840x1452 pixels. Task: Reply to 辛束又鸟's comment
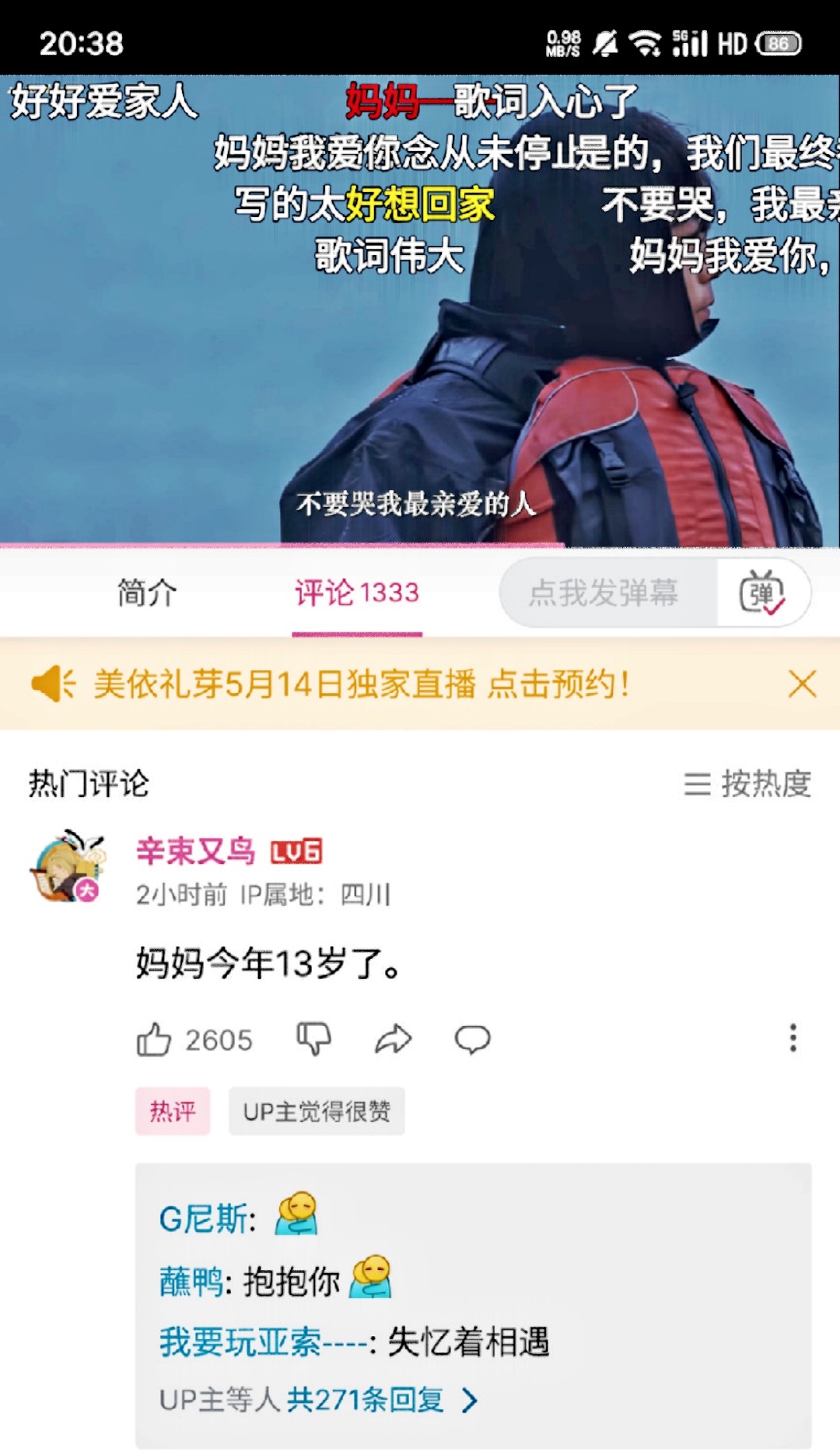click(472, 1039)
